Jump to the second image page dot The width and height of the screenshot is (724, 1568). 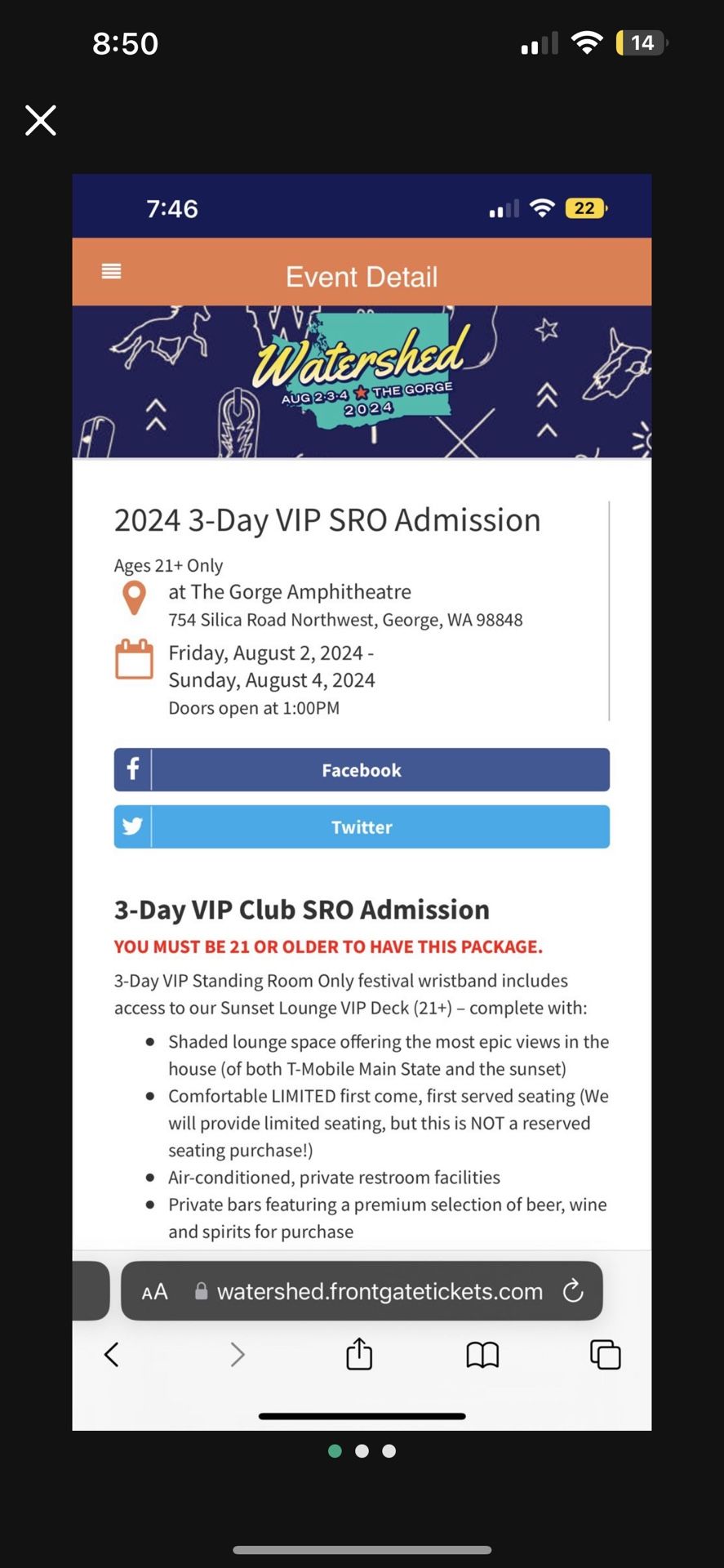click(362, 1451)
